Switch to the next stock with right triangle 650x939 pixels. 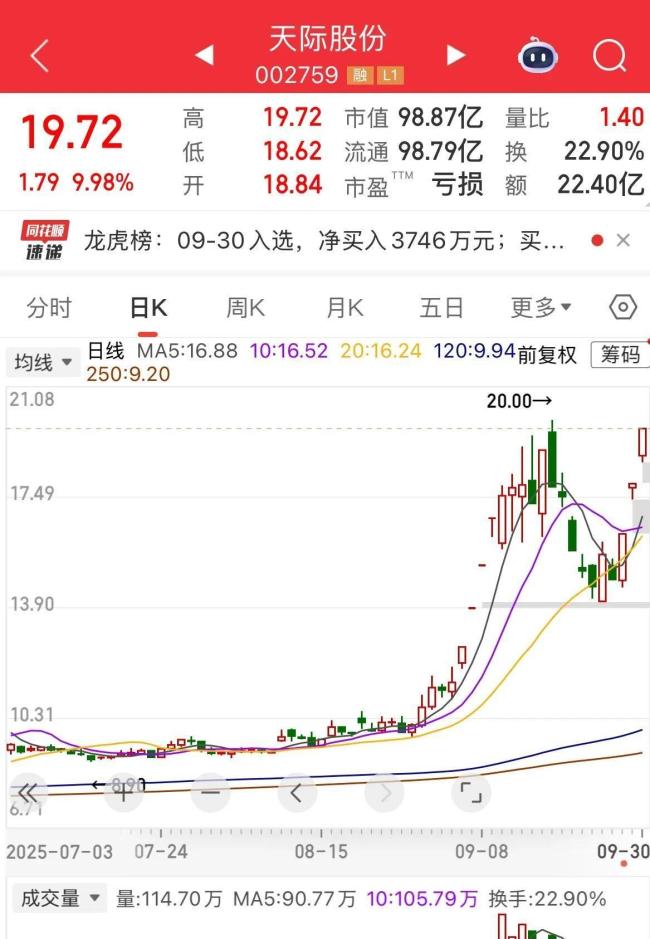(456, 55)
